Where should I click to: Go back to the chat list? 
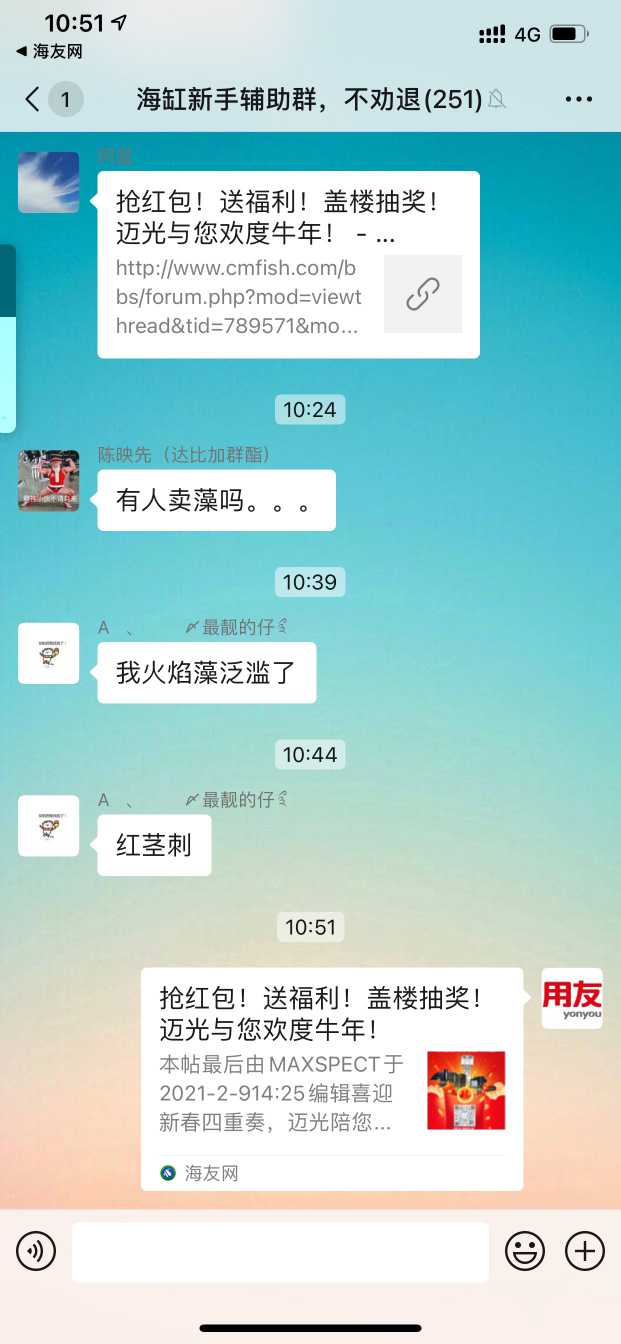34,99
